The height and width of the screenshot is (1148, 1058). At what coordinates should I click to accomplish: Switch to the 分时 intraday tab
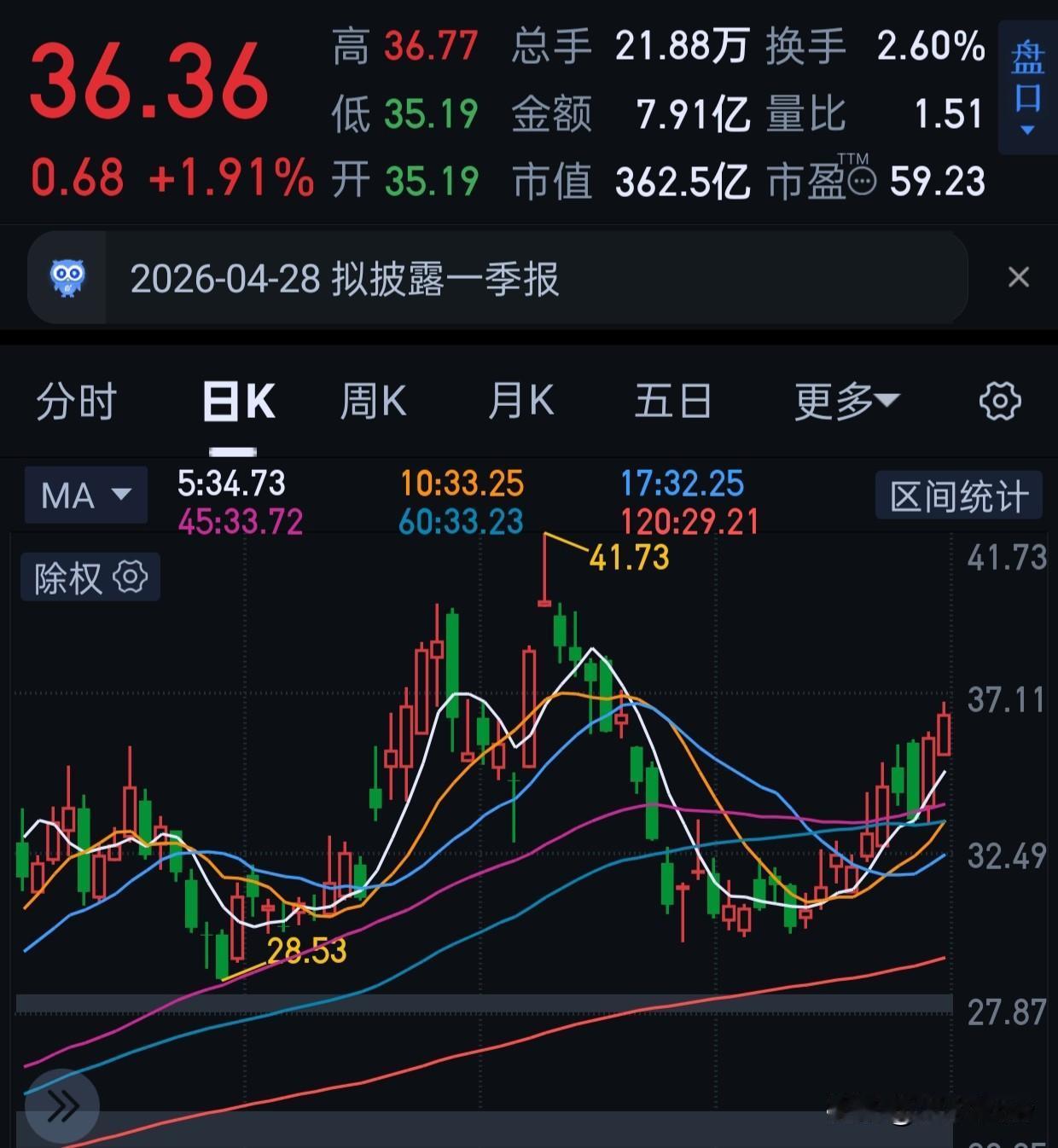tap(76, 401)
